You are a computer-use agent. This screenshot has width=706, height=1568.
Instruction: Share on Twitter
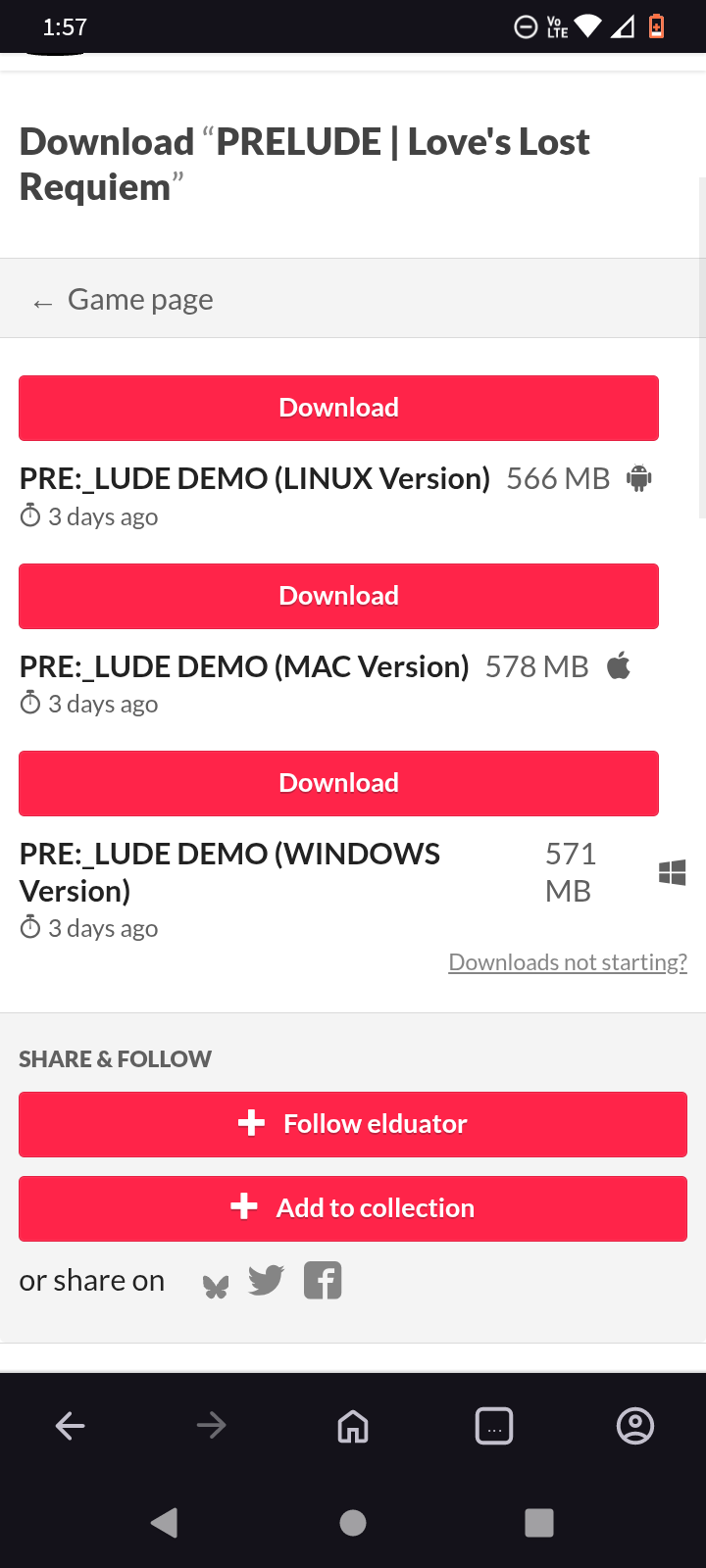pyautogui.click(x=266, y=1281)
